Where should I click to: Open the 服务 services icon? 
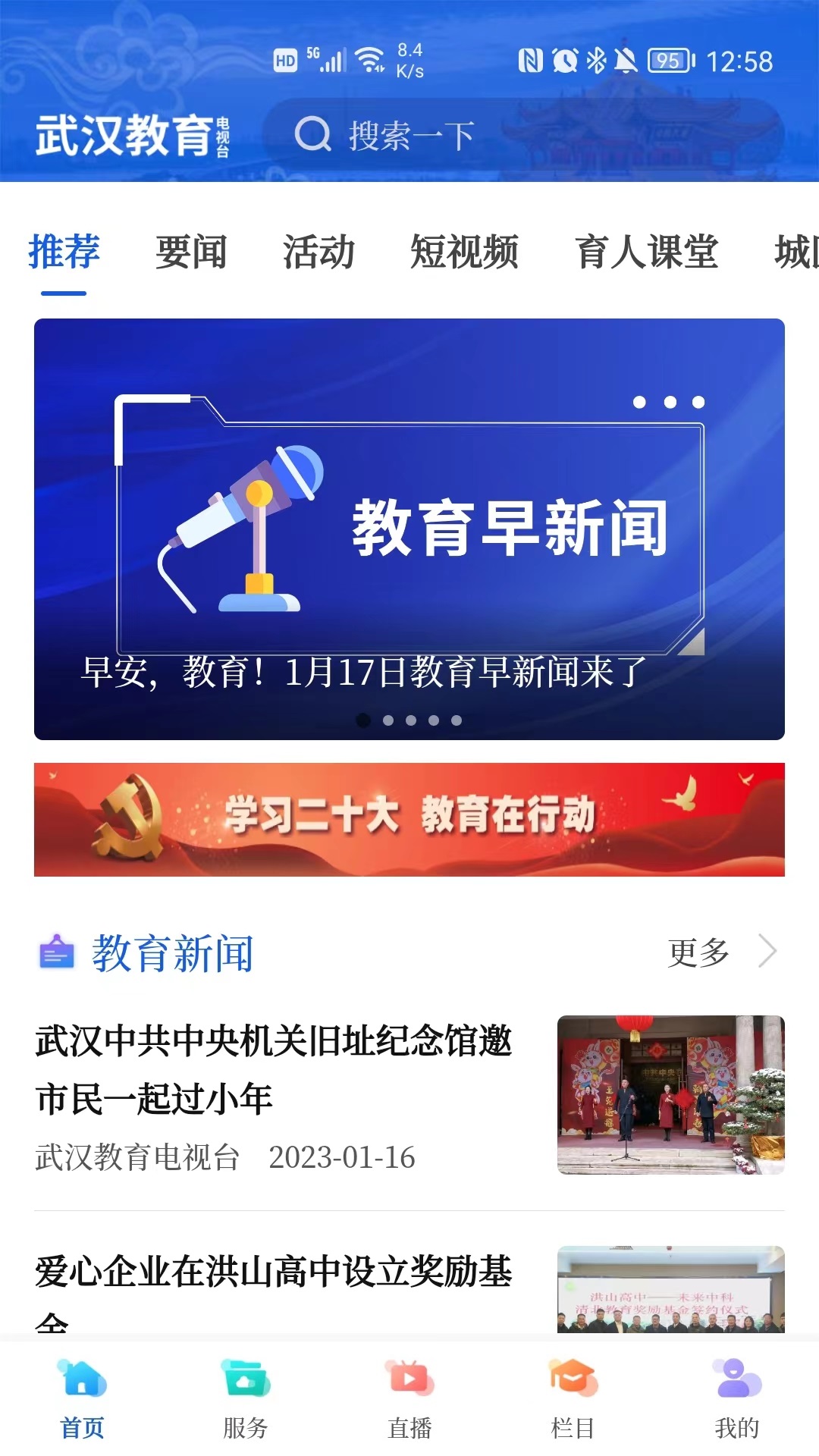246,1382
